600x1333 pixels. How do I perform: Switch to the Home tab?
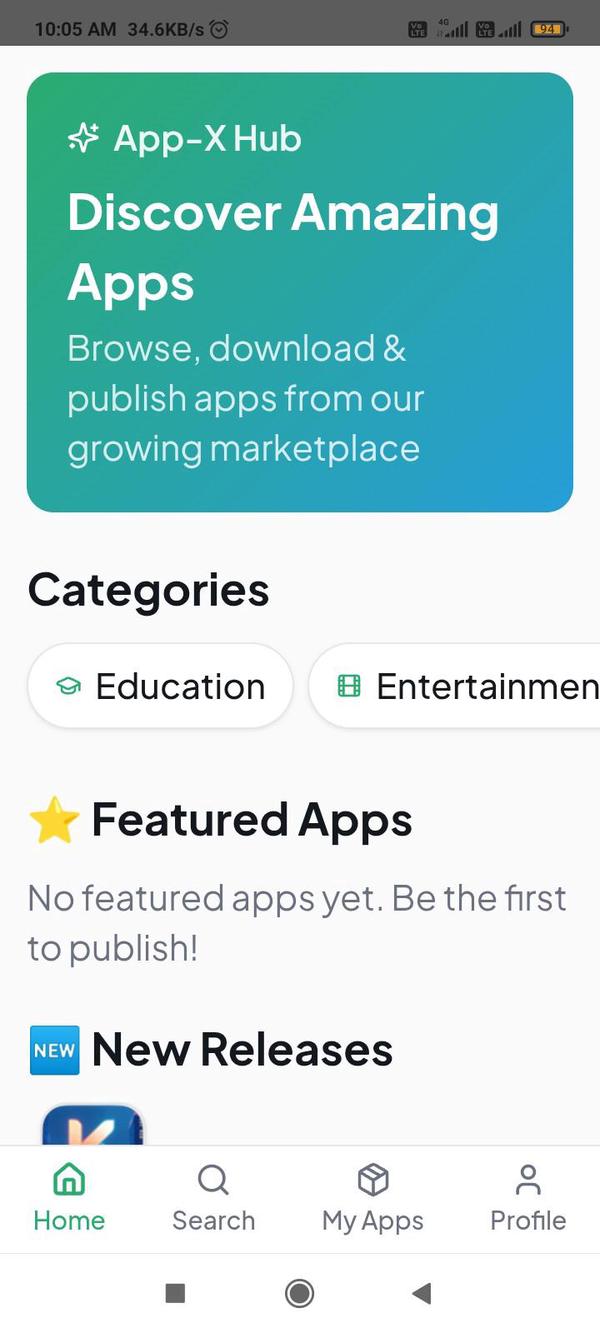tap(69, 1198)
